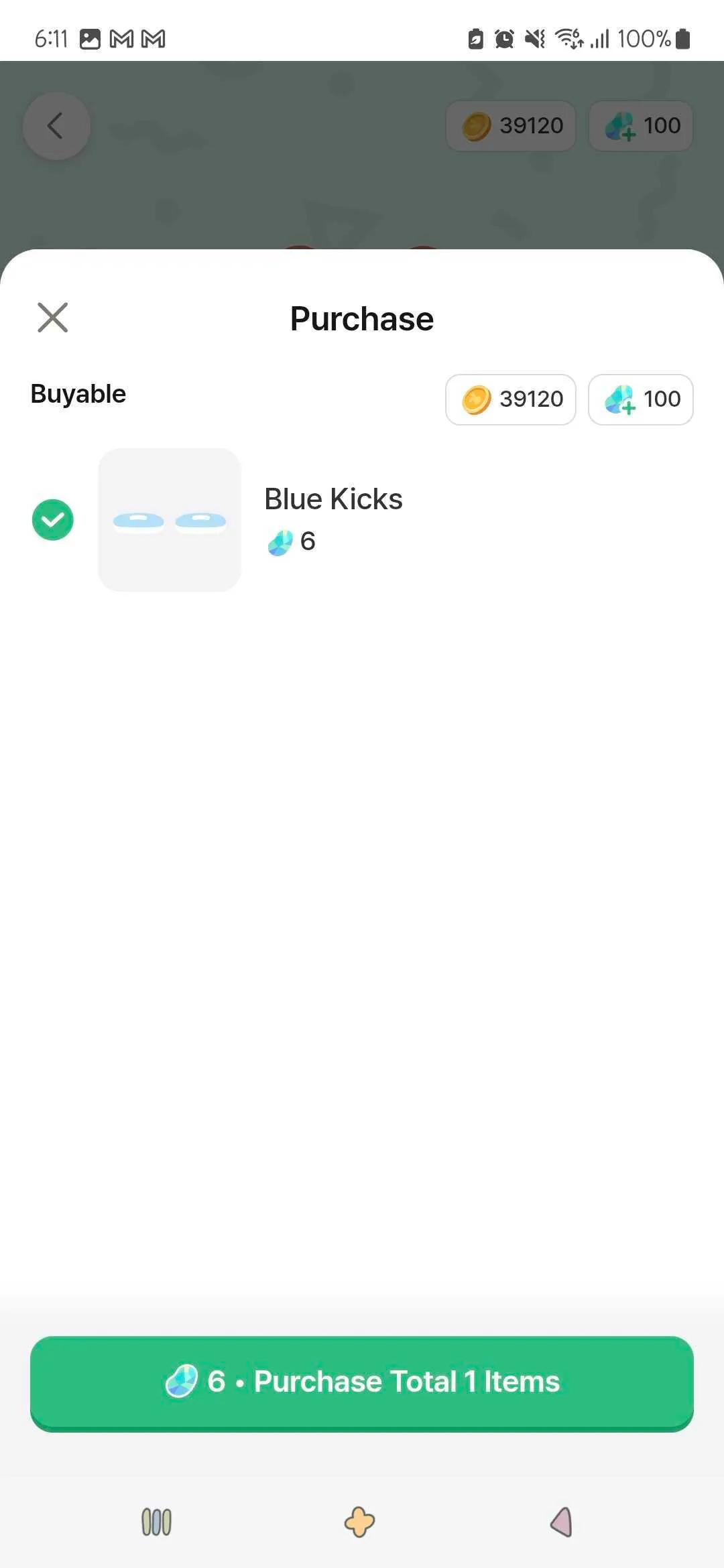Viewport: 724px width, 1568px height.
Task: Go back with system navigation back
Action: point(561,1522)
